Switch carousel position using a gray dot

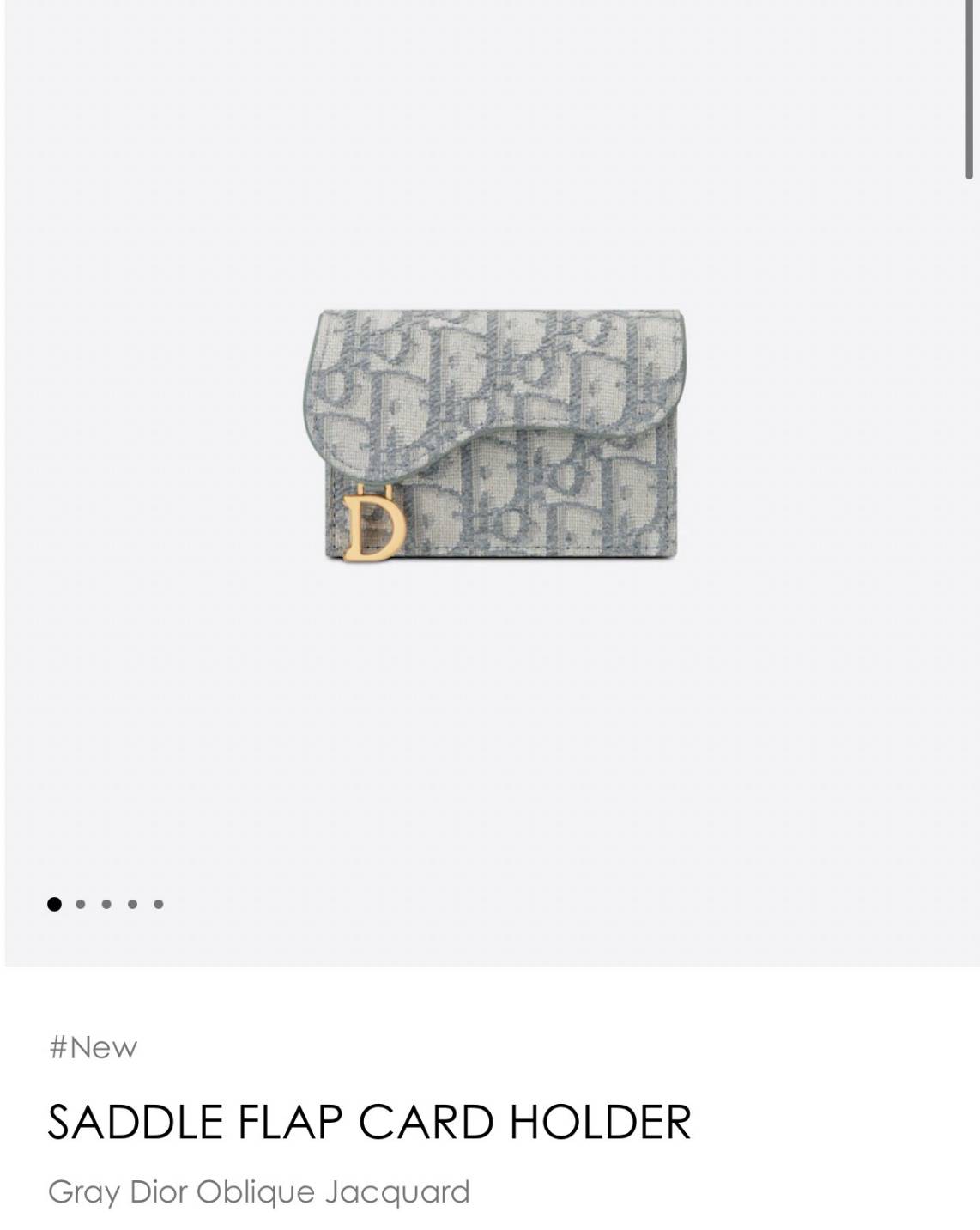pyautogui.click(x=106, y=903)
